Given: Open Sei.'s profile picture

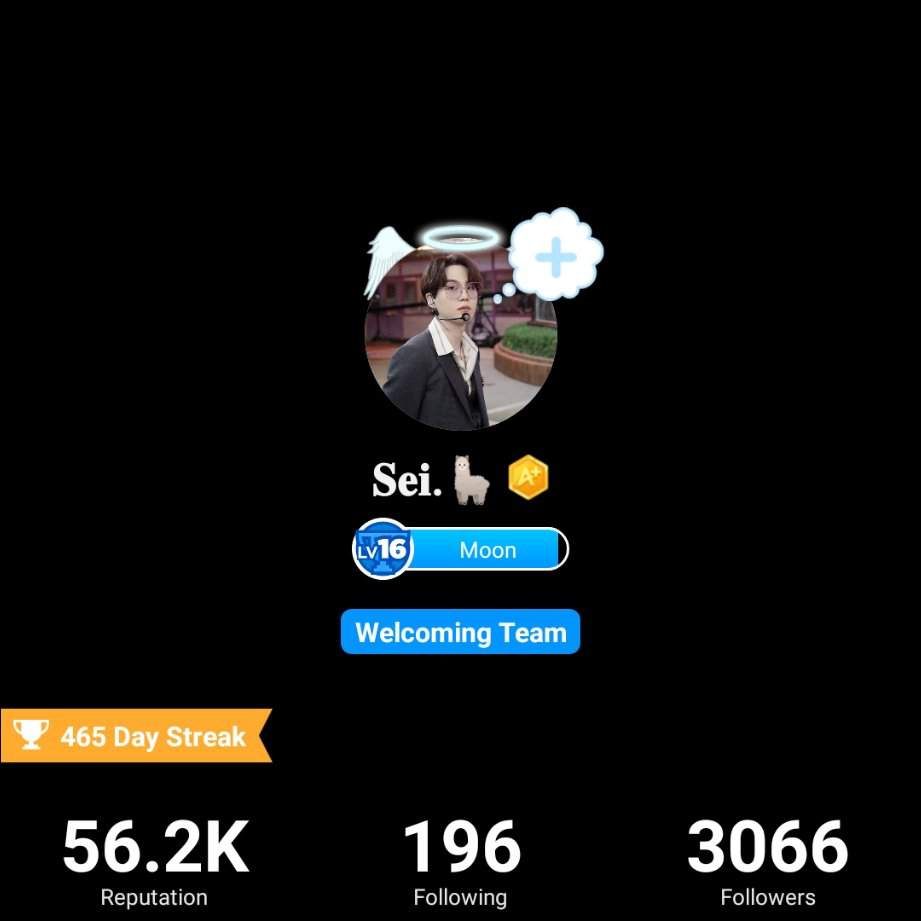Looking at the screenshot, I should [x=460, y=335].
